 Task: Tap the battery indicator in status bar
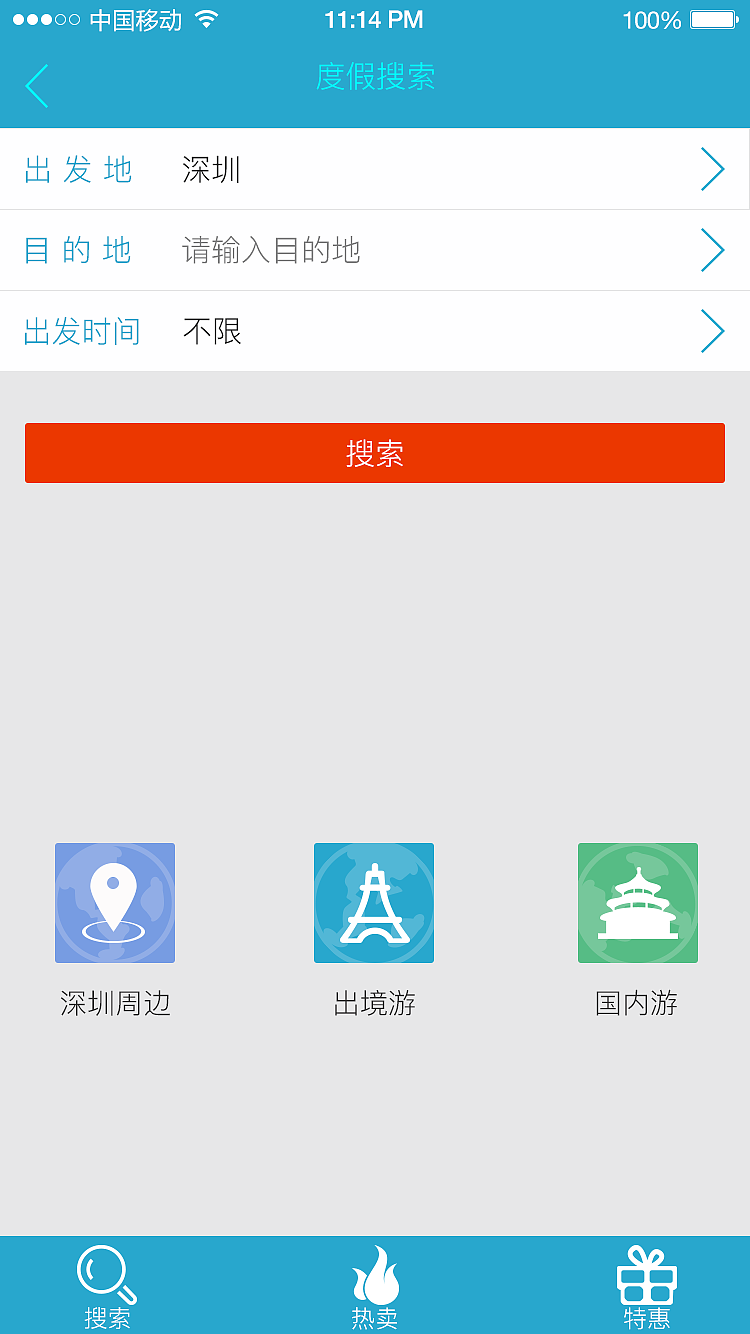tap(712, 18)
